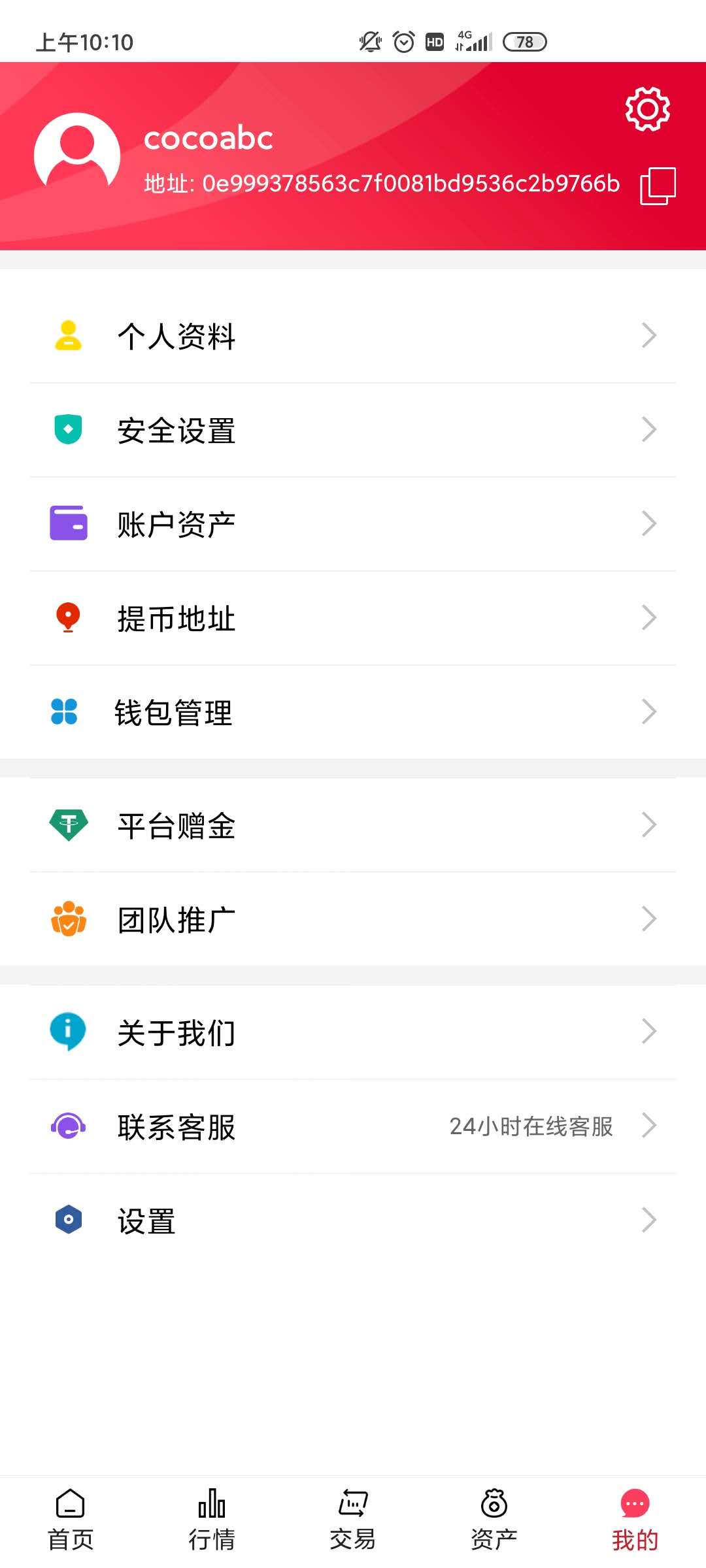Image resolution: width=706 pixels, height=1568 pixels.
Task: Click the 平台赠金 Tether icon
Action: coord(67,825)
